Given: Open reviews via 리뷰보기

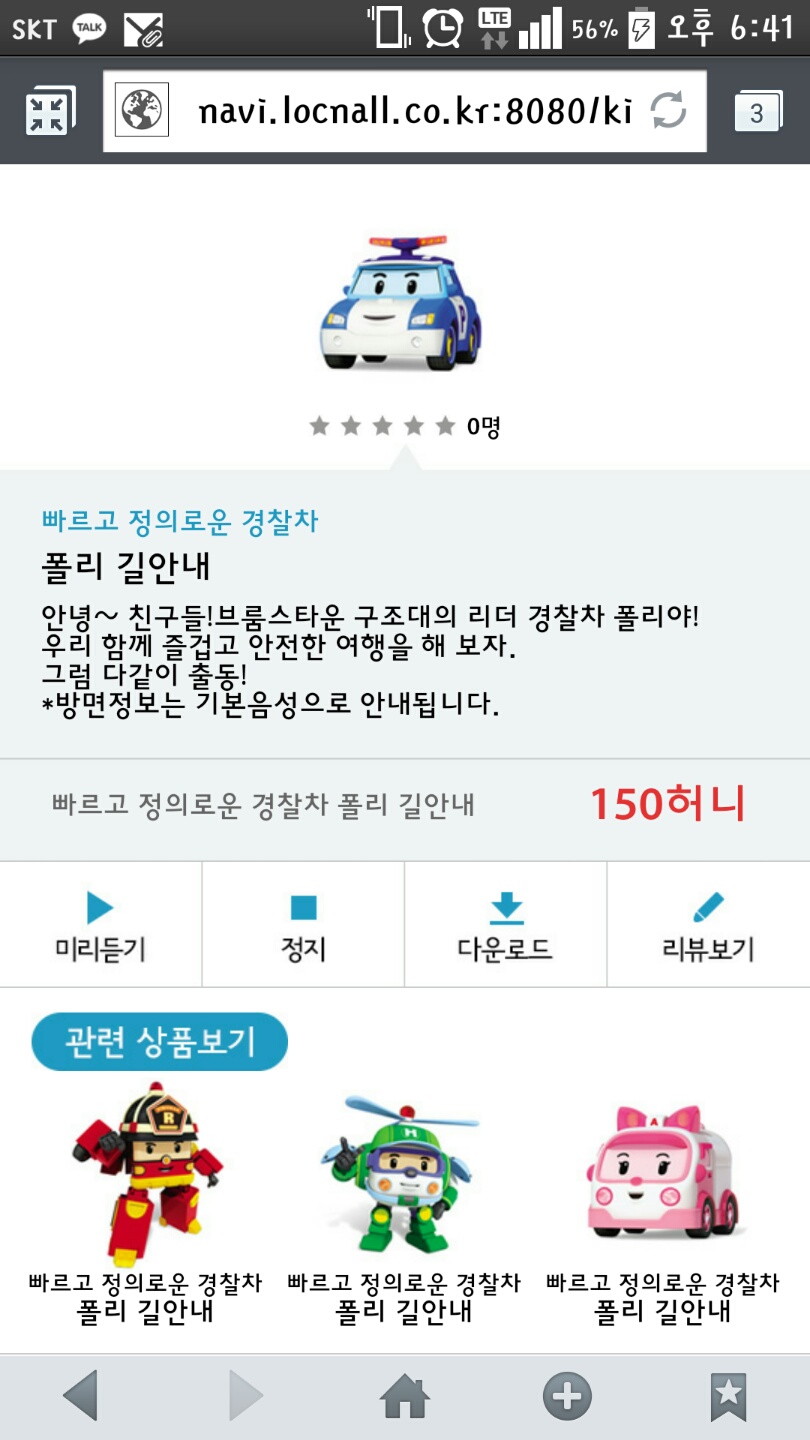Looking at the screenshot, I should tap(708, 925).
